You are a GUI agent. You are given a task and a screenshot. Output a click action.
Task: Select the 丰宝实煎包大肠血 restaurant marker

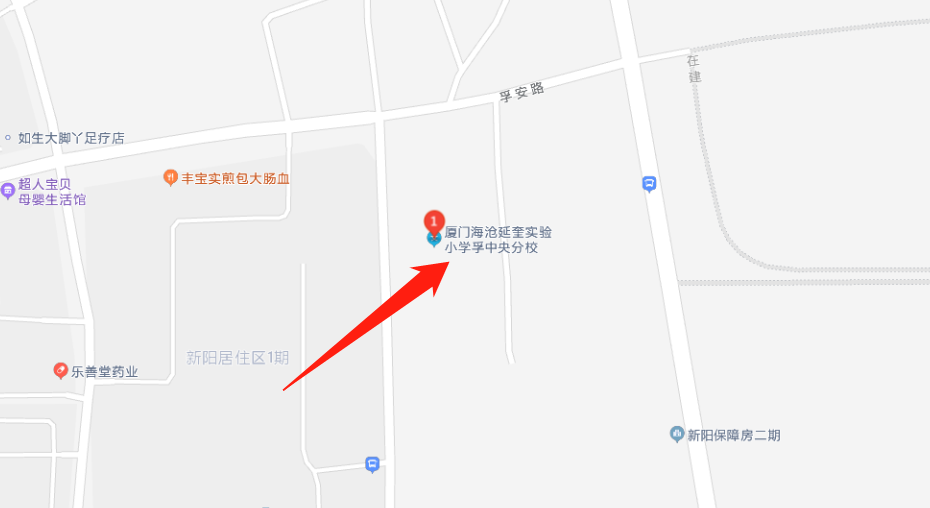[x=171, y=178]
